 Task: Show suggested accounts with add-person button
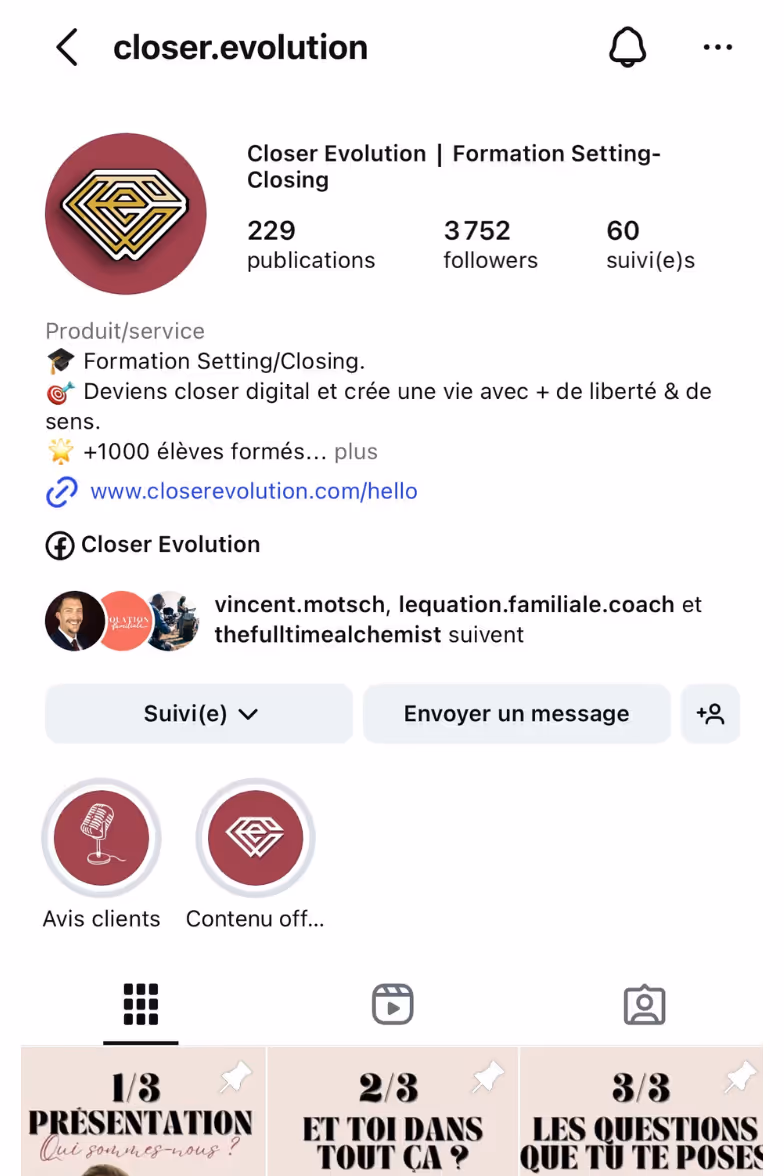pos(710,714)
